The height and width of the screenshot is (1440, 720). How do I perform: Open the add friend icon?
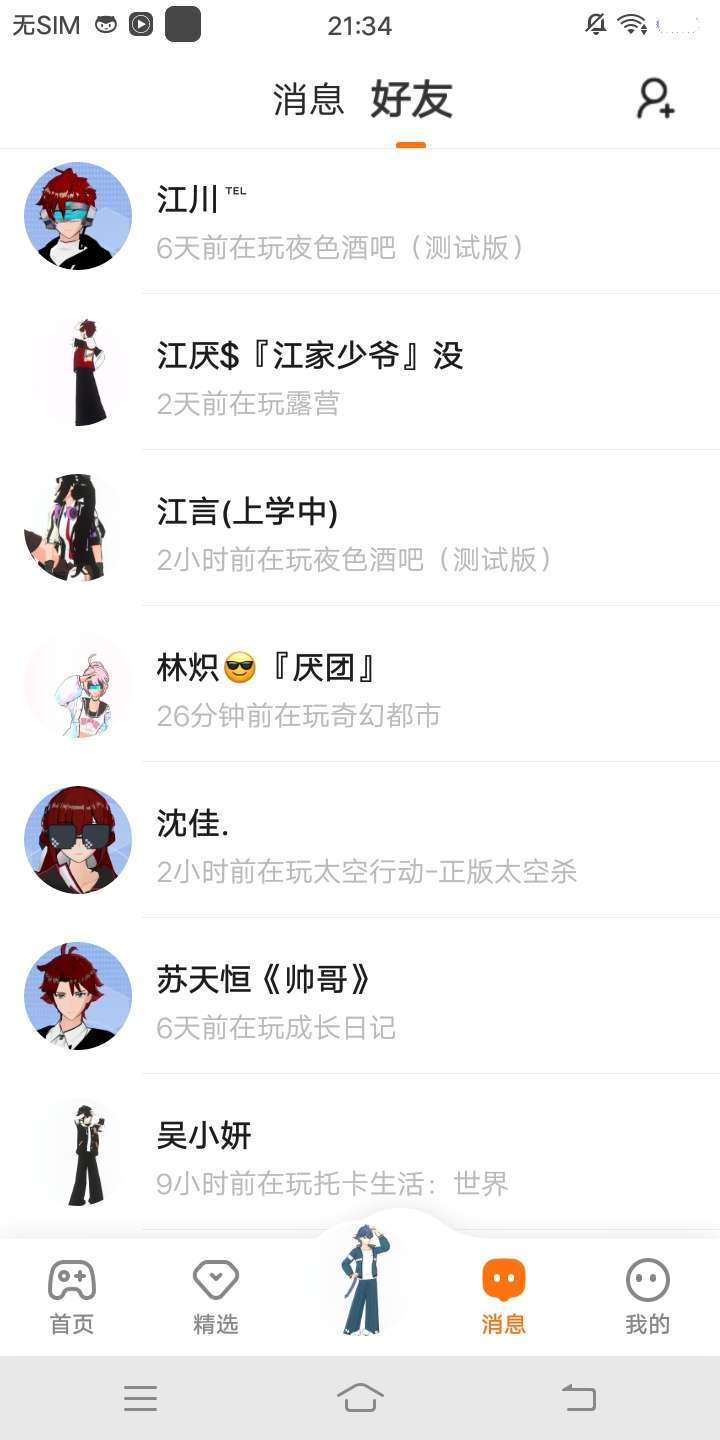(x=656, y=99)
